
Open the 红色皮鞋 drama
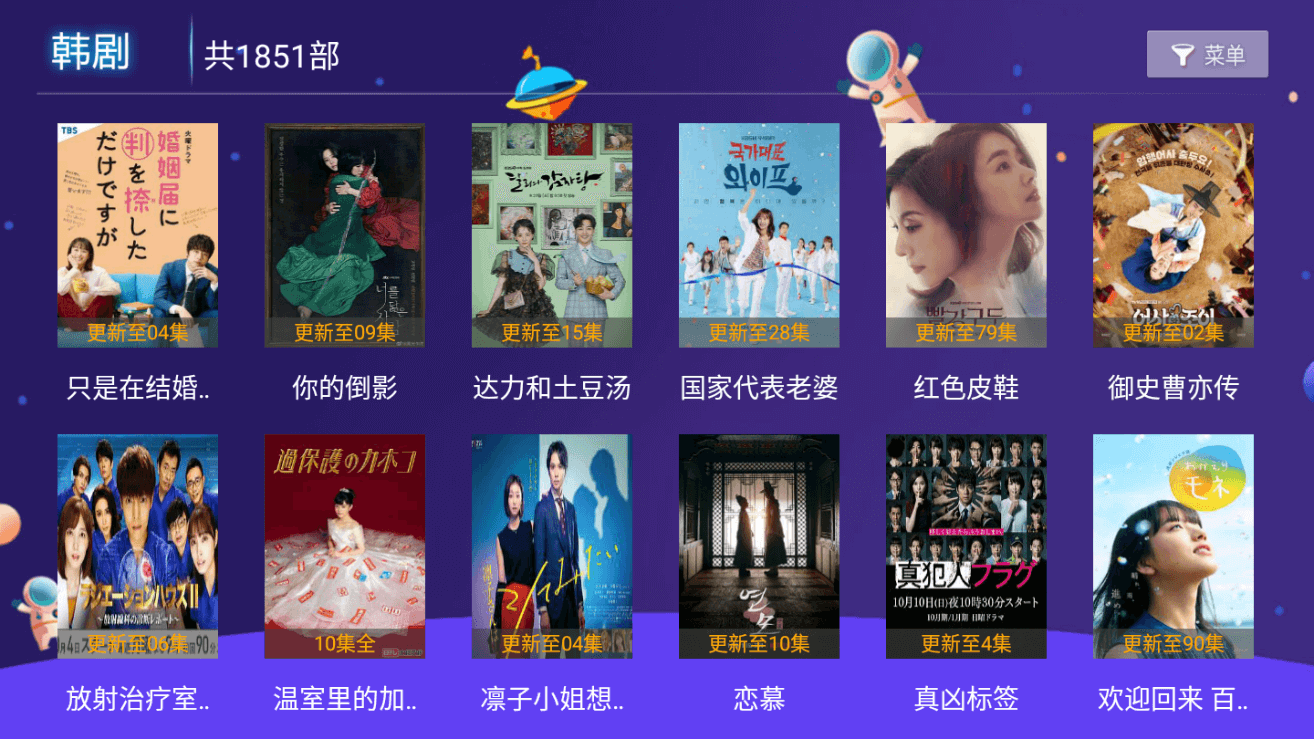coord(966,236)
